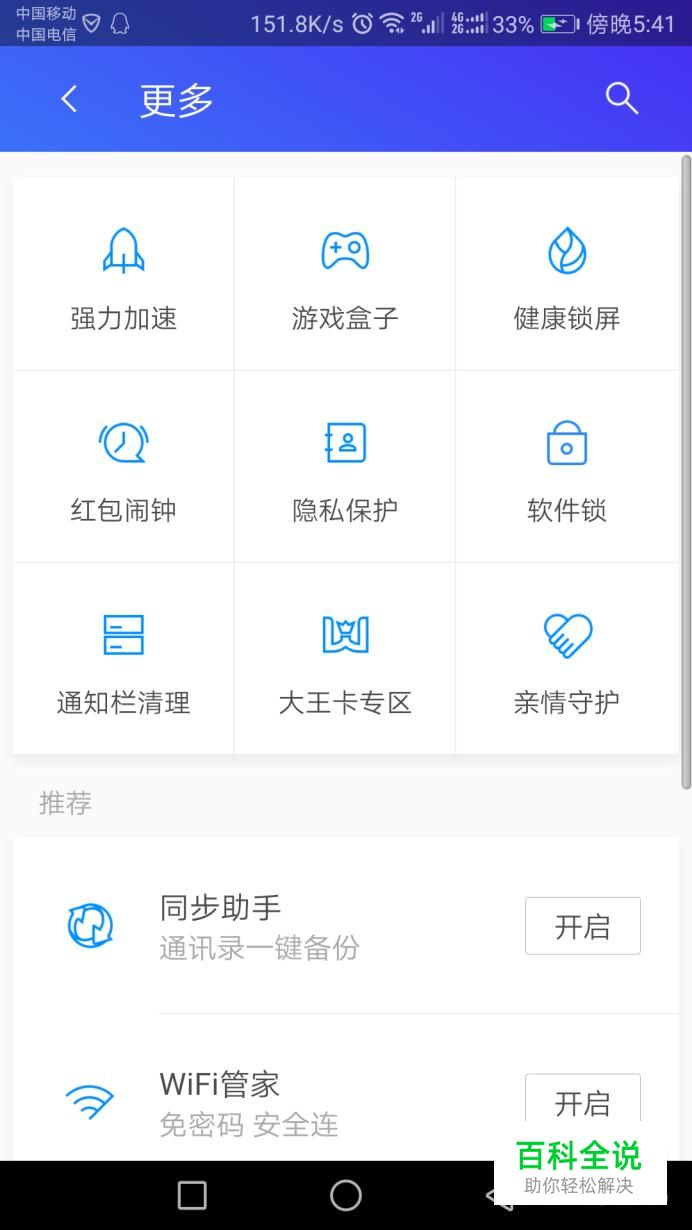Image resolution: width=692 pixels, height=1230 pixels.
Task: Visit 大王卡专区
Action: pyautogui.click(x=345, y=659)
